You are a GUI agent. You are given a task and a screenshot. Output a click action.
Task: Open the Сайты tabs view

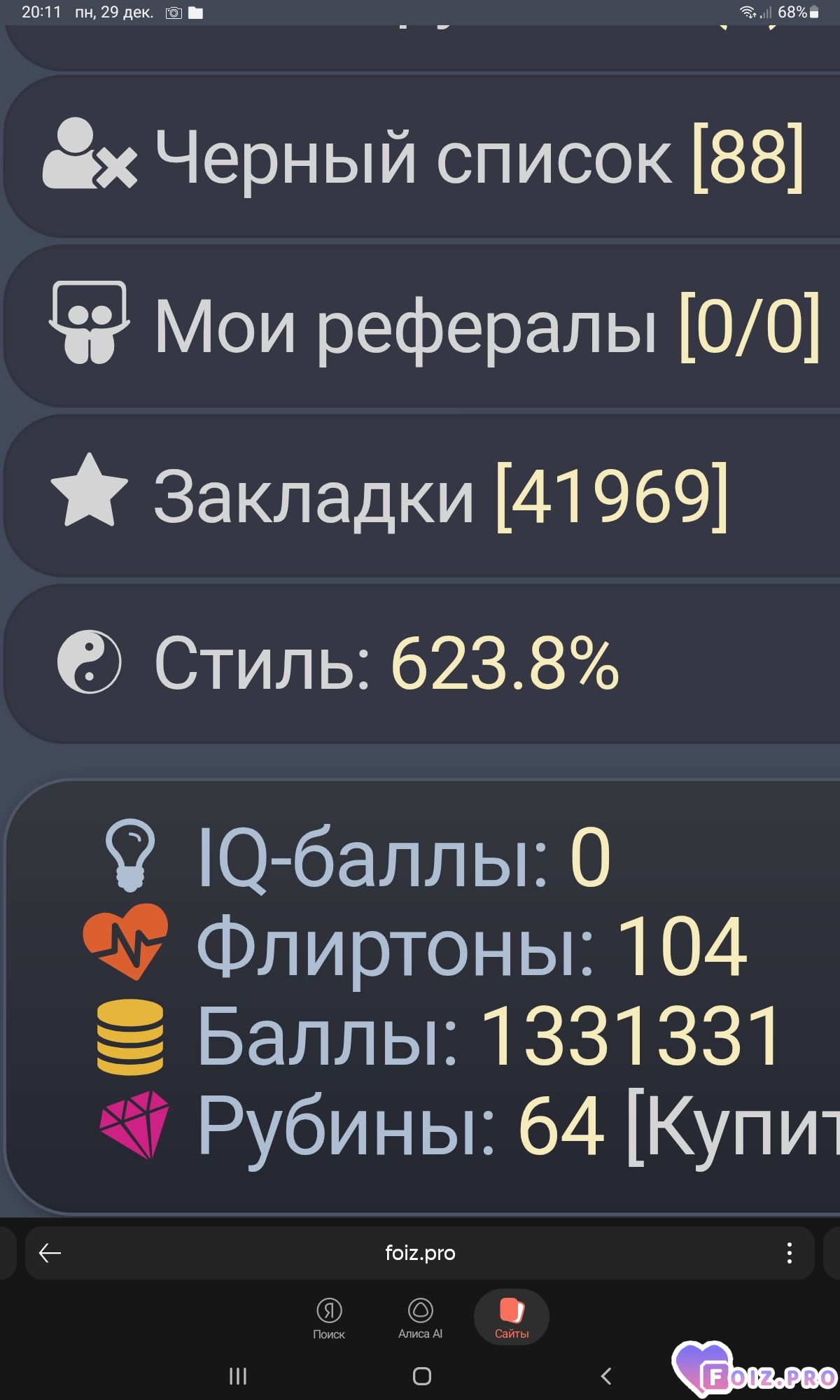(x=512, y=1317)
